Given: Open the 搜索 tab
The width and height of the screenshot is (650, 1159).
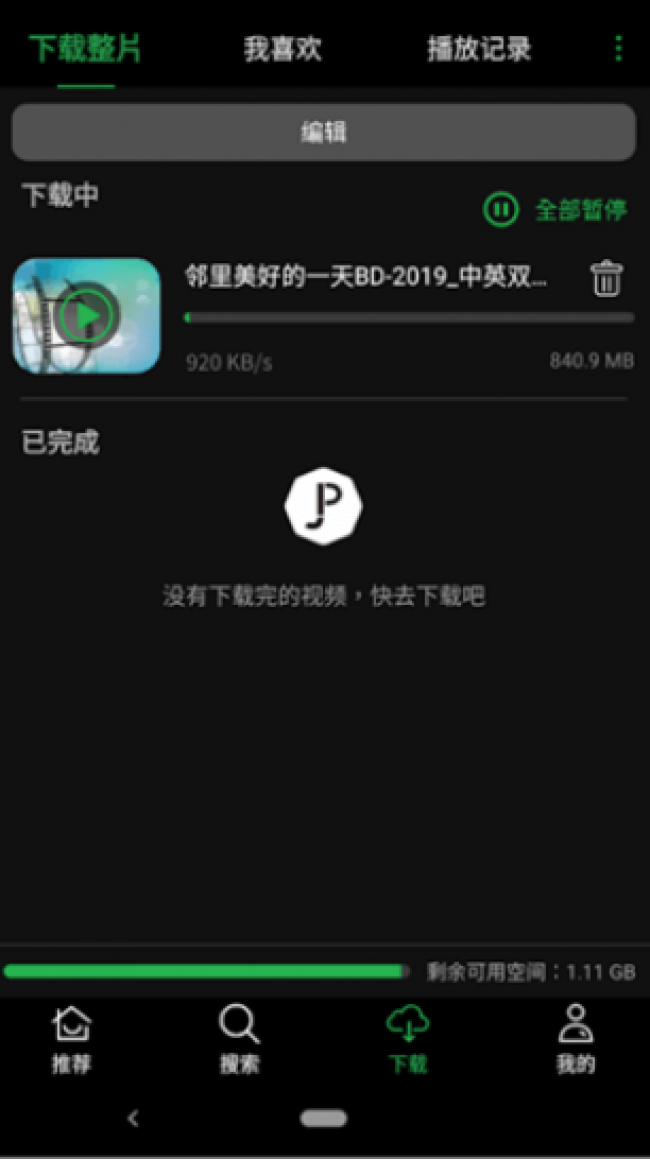Looking at the screenshot, I should [x=239, y=1039].
